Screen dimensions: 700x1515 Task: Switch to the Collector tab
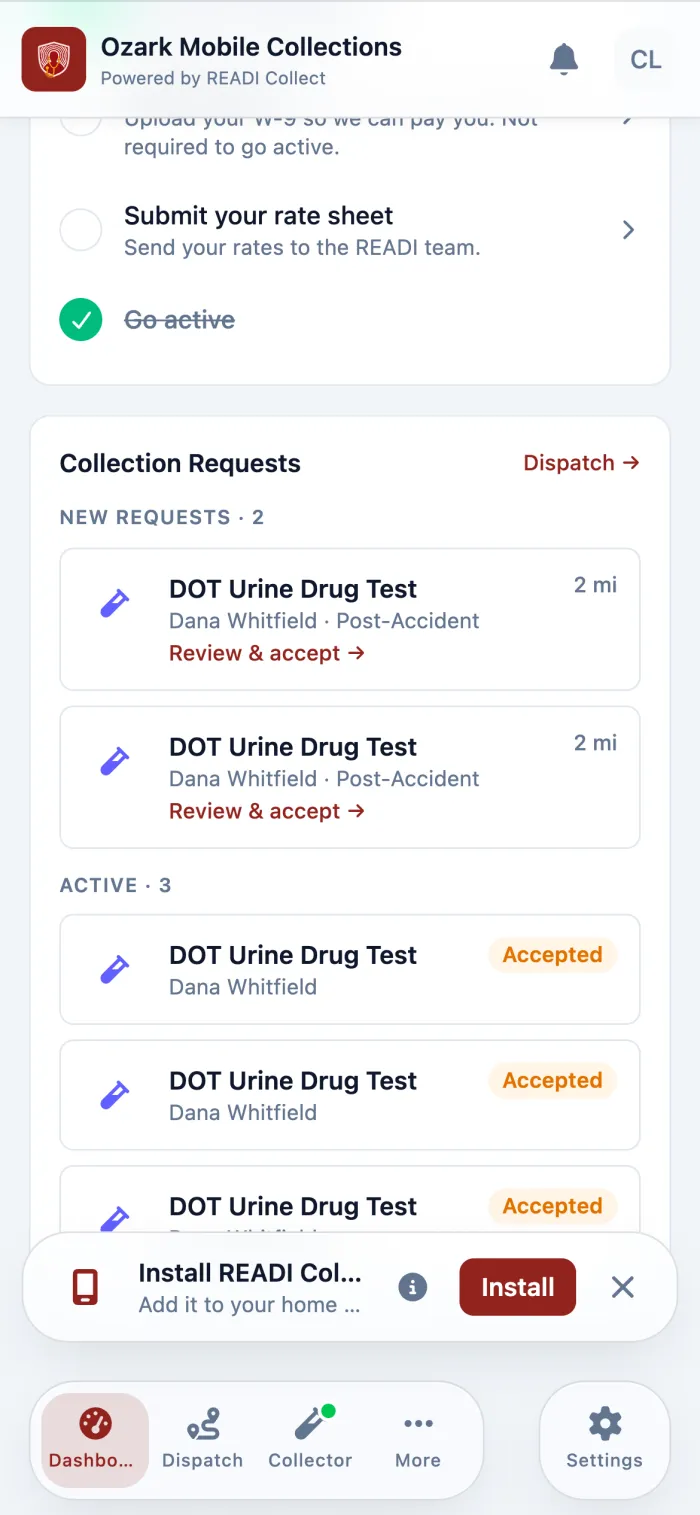310,1439
